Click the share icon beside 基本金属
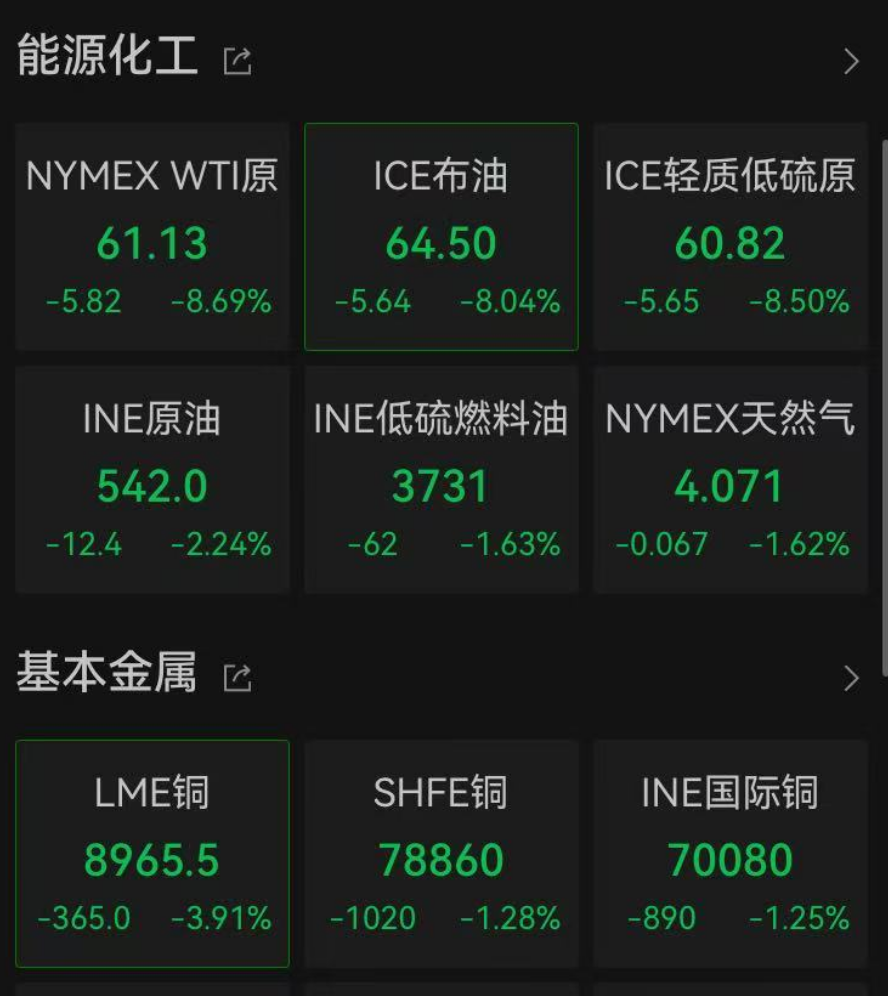This screenshot has width=888, height=996. 237,677
